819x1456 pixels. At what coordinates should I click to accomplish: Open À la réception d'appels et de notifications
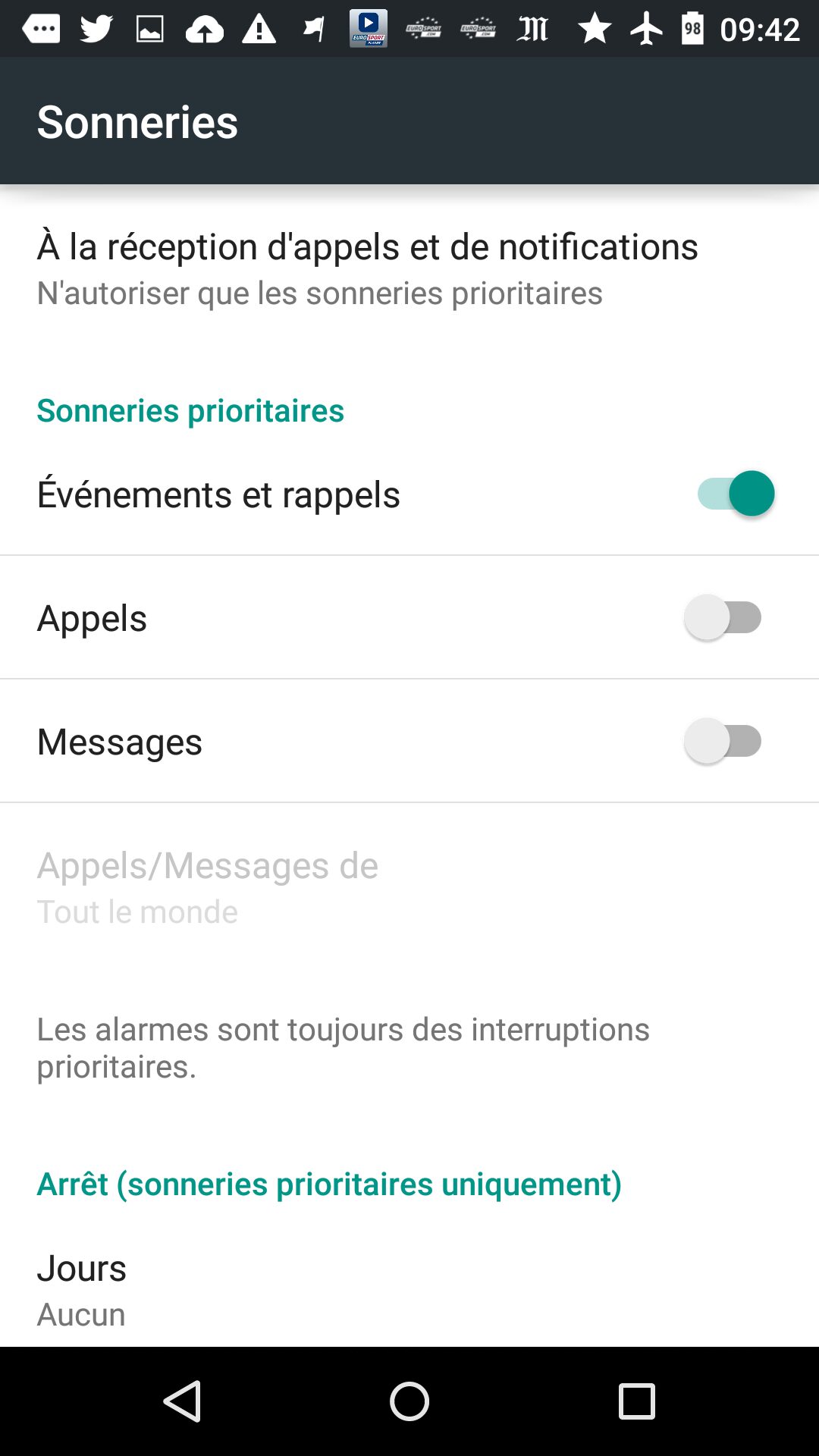pyautogui.click(x=409, y=269)
